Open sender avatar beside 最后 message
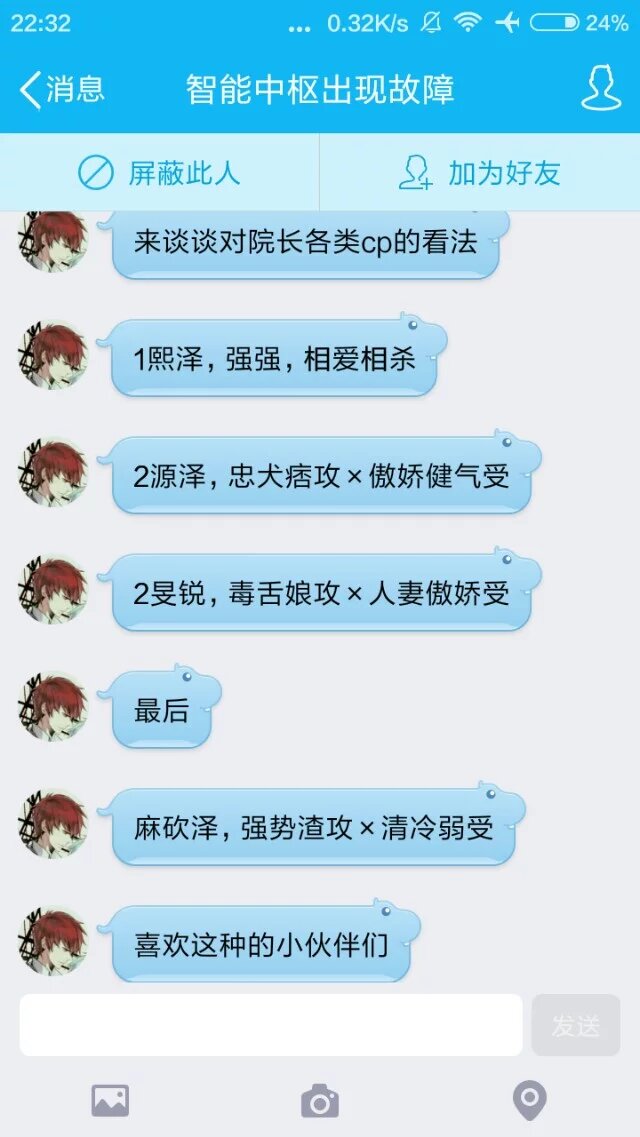The height and width of the screenshot is (1137, 640). pos(53,706)
